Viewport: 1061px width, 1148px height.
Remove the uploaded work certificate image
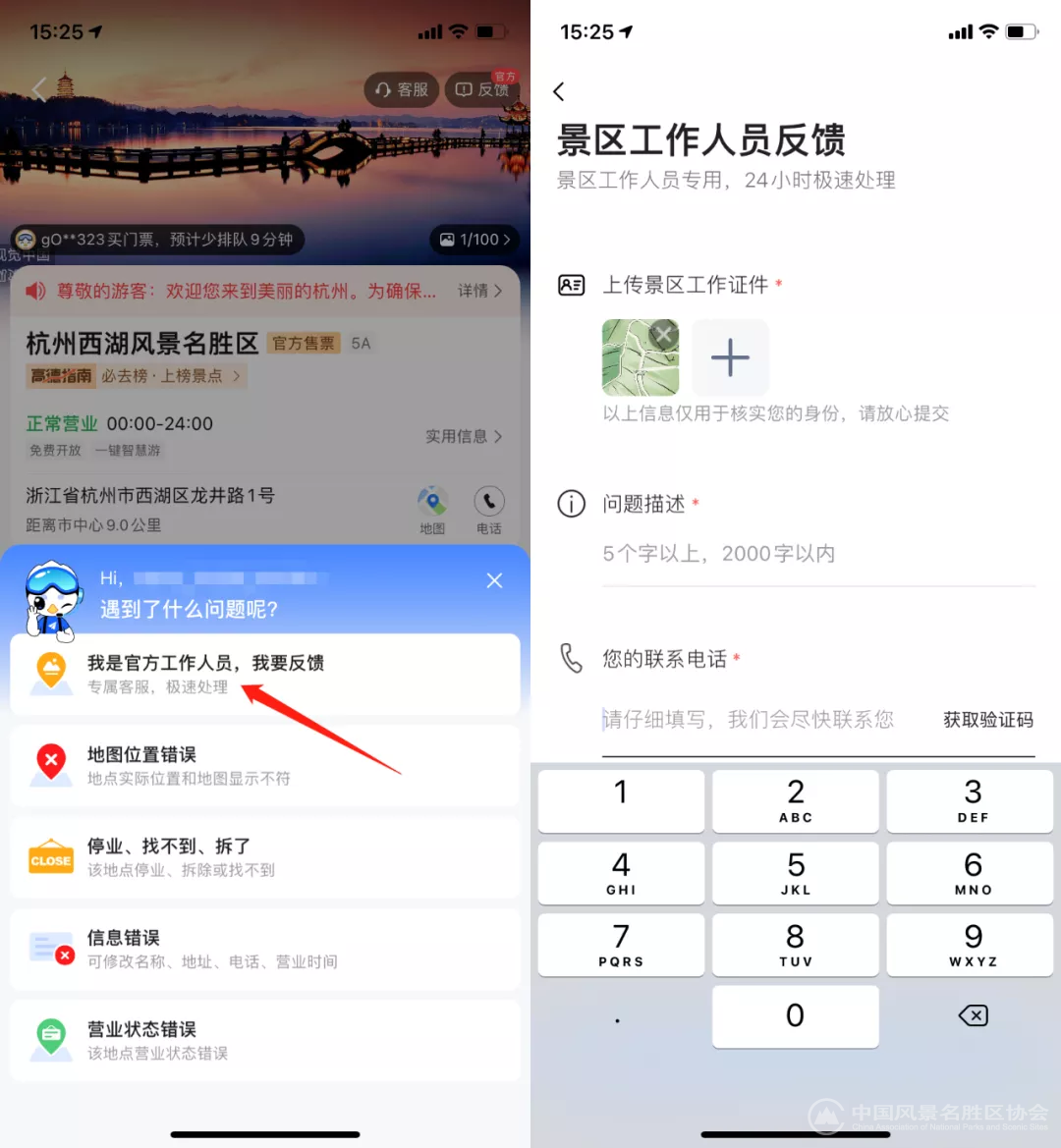665,334
